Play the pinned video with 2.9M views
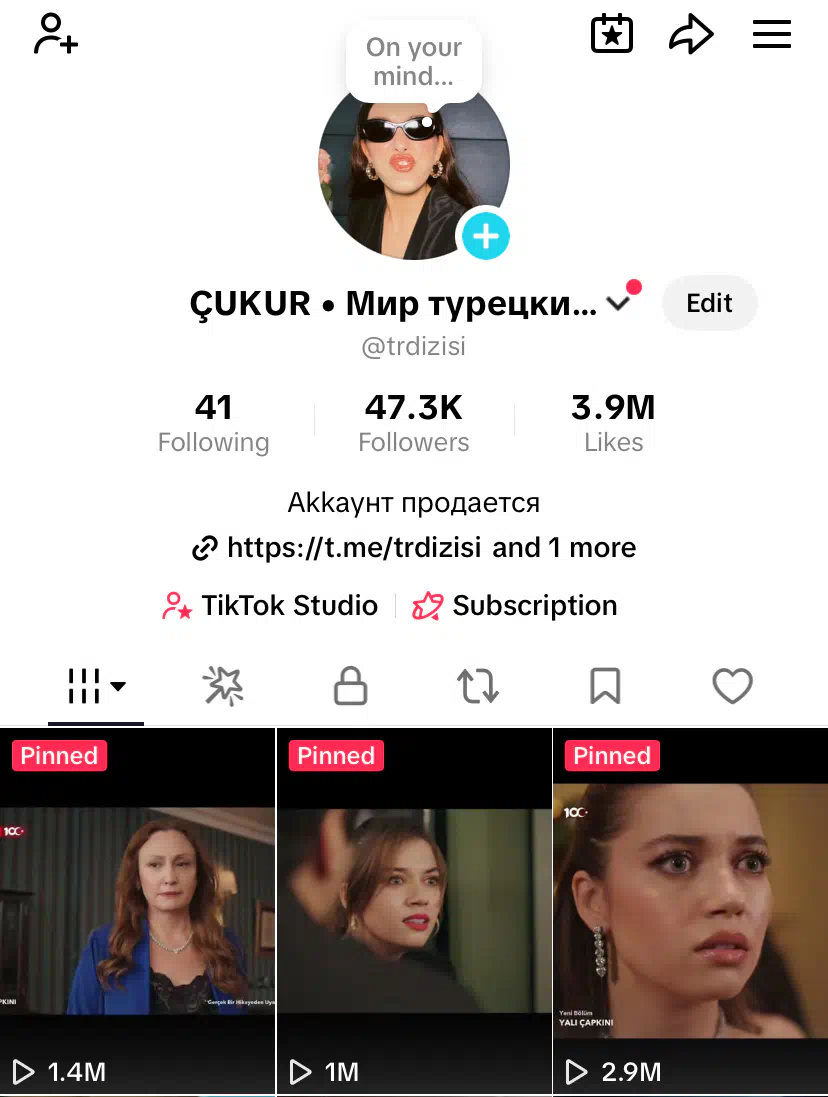Image resolution: width=828 pixels, height=1097 pixels. pos(690,910)
